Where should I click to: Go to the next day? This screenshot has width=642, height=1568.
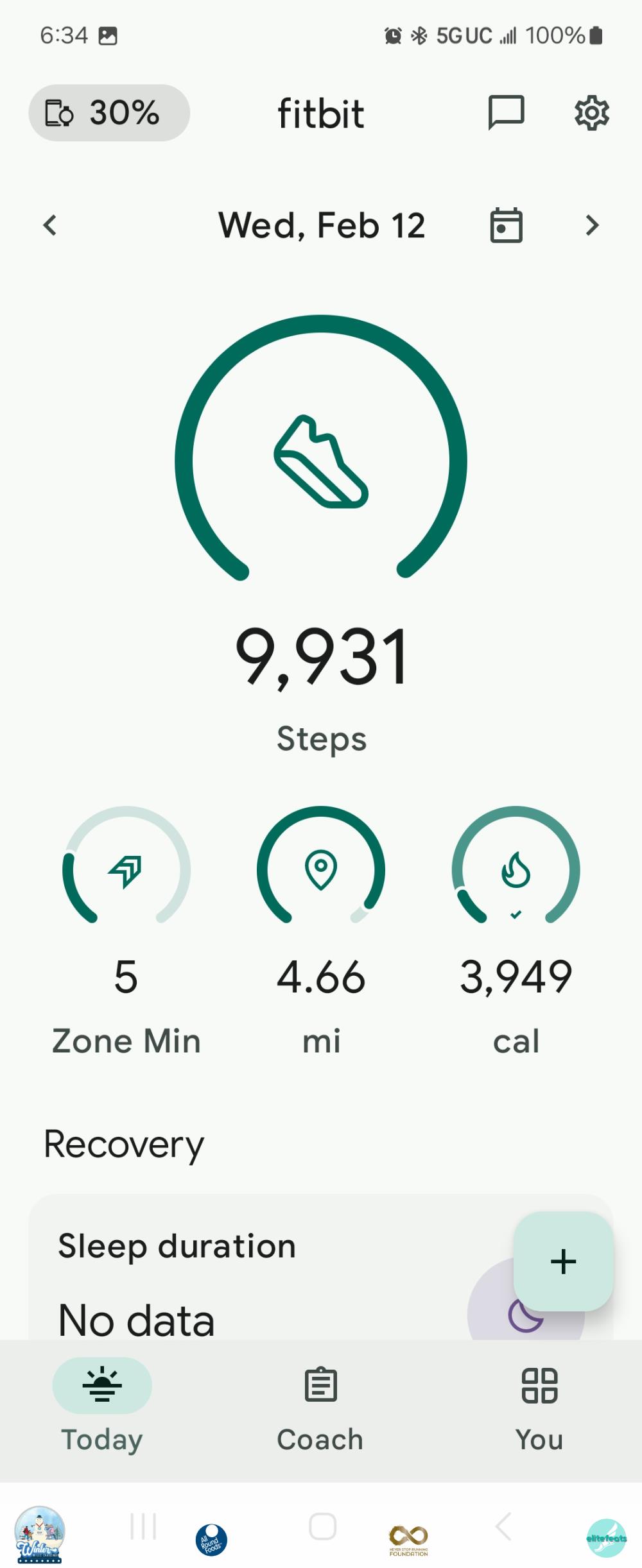592,225
